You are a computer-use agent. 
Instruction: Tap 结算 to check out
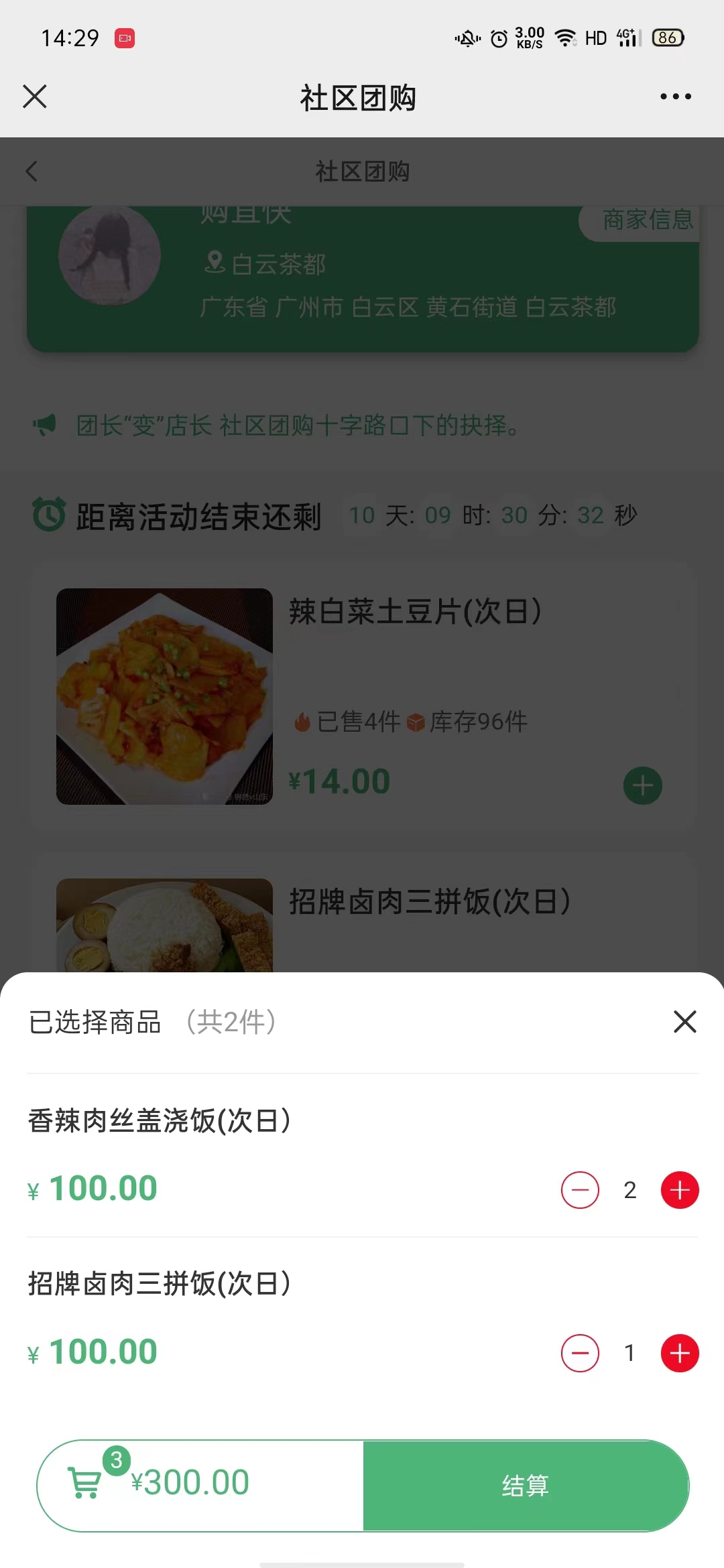click(x=526, y=1486)
